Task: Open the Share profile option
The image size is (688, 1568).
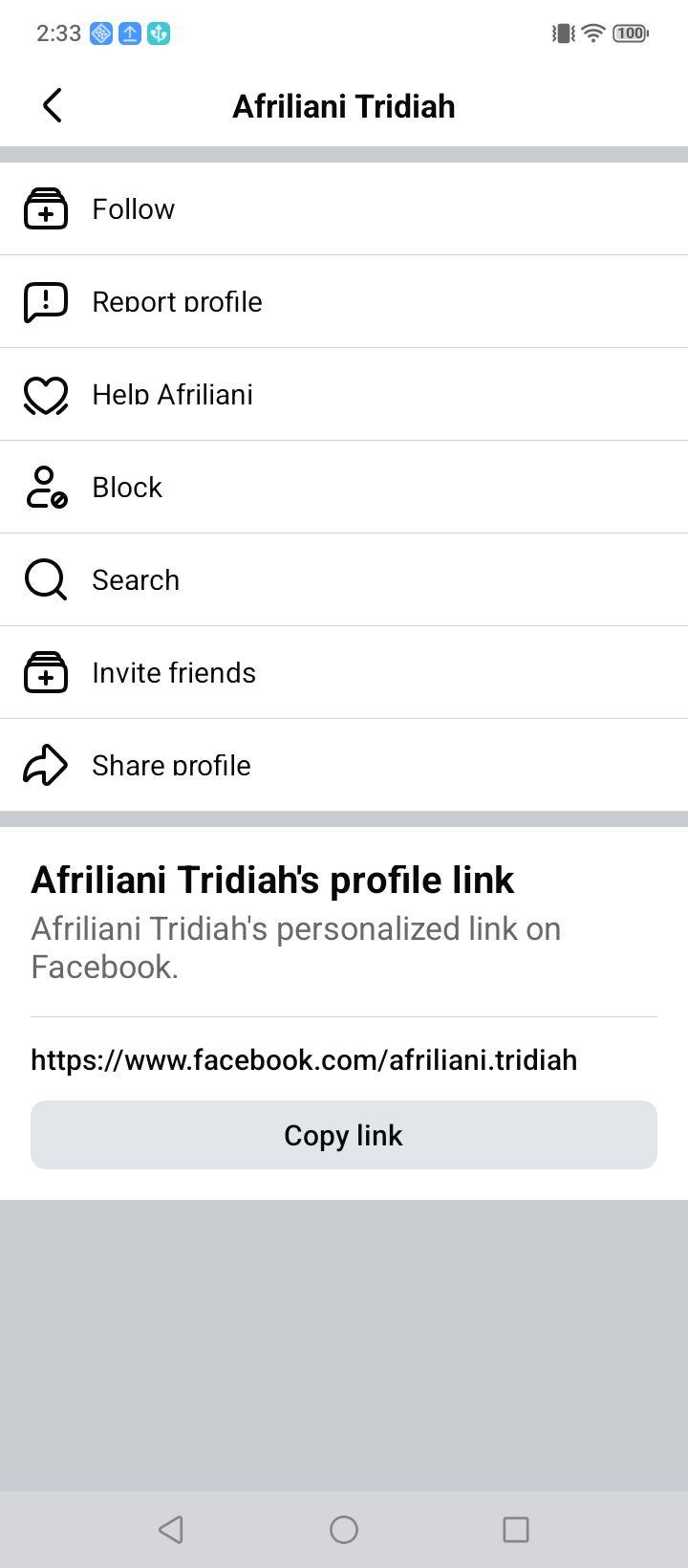Action: [344, 765]
